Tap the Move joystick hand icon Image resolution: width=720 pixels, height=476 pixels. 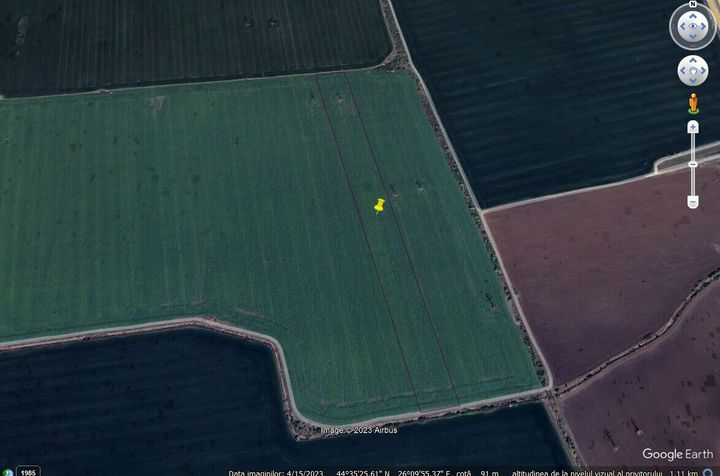pyautogui.click(x=693, y=71)
